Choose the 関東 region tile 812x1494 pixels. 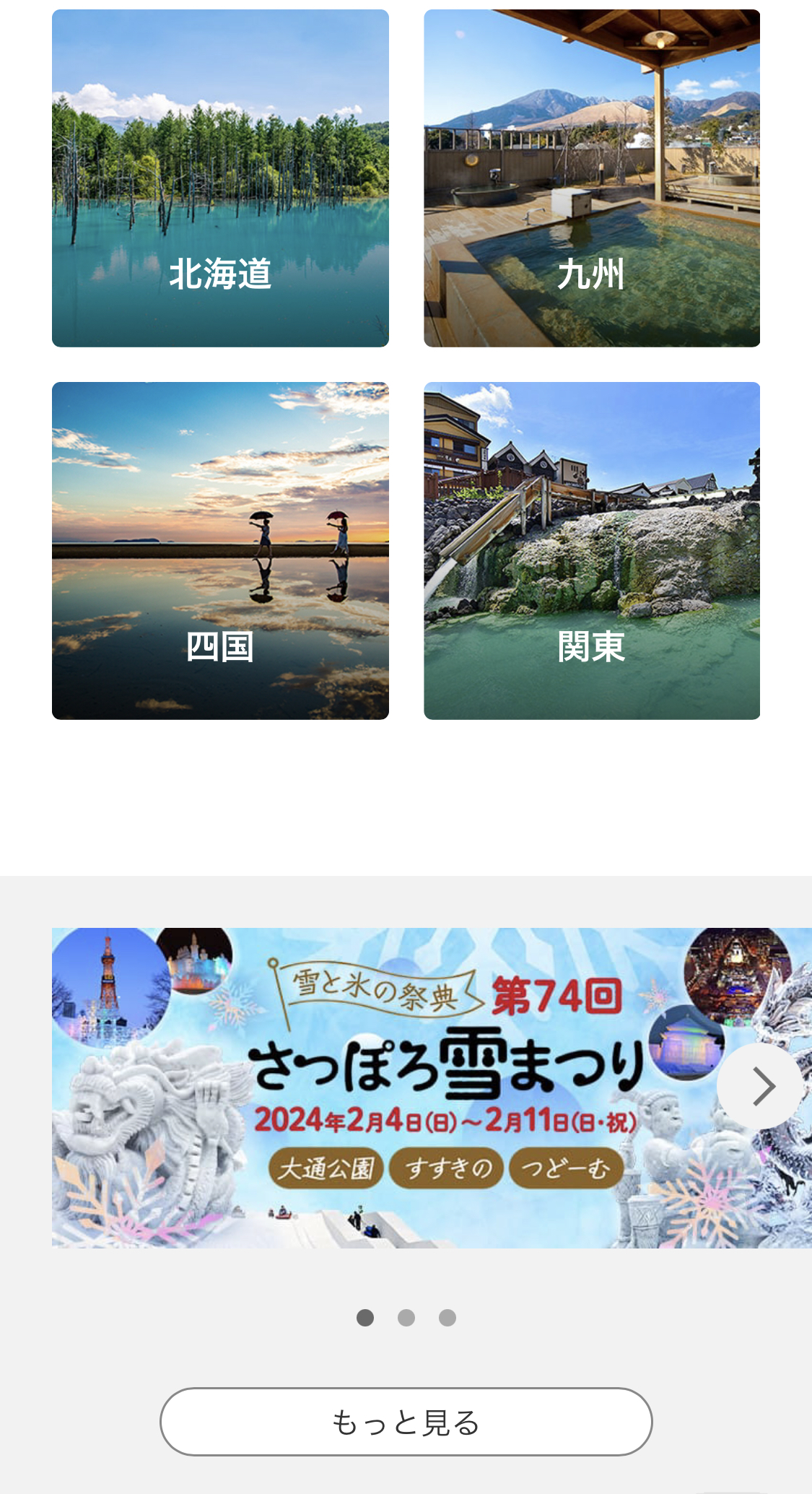pos(592,550)
